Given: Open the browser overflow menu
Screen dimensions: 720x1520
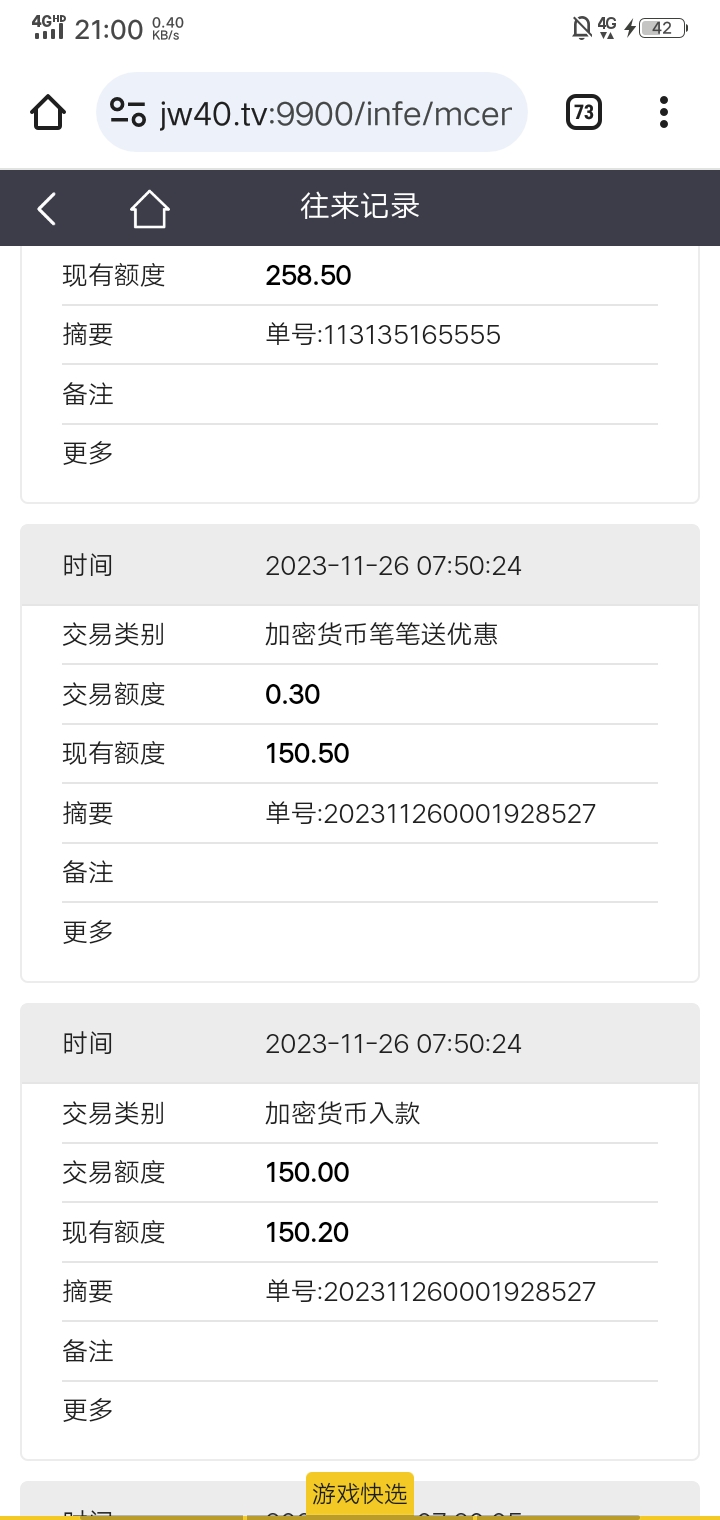Looking at the screenshot, I should [663, 112].
